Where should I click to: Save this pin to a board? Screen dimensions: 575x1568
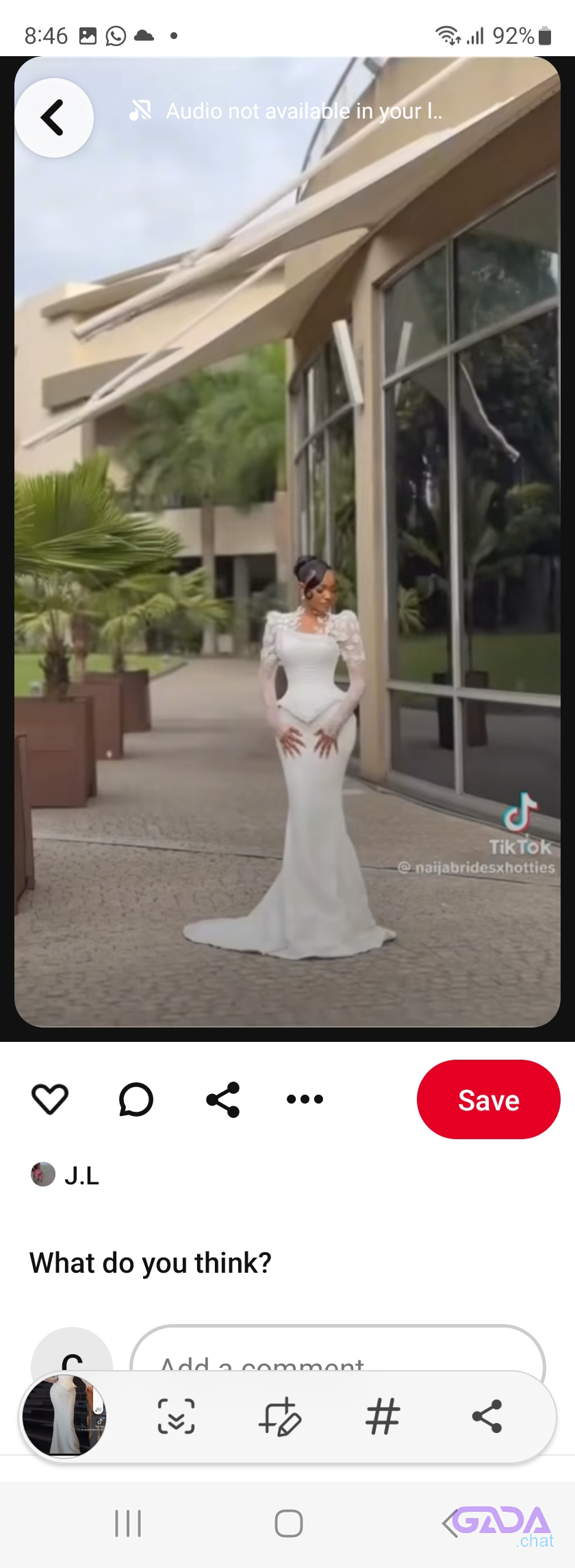point(488,1099)
